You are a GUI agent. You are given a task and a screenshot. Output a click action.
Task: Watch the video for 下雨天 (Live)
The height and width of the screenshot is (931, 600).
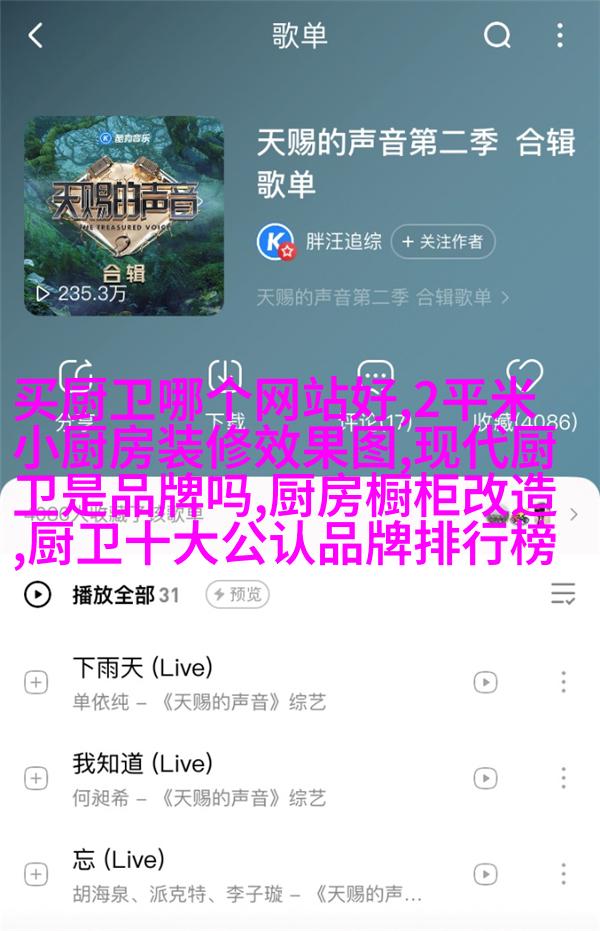click(x=486, y=683)
